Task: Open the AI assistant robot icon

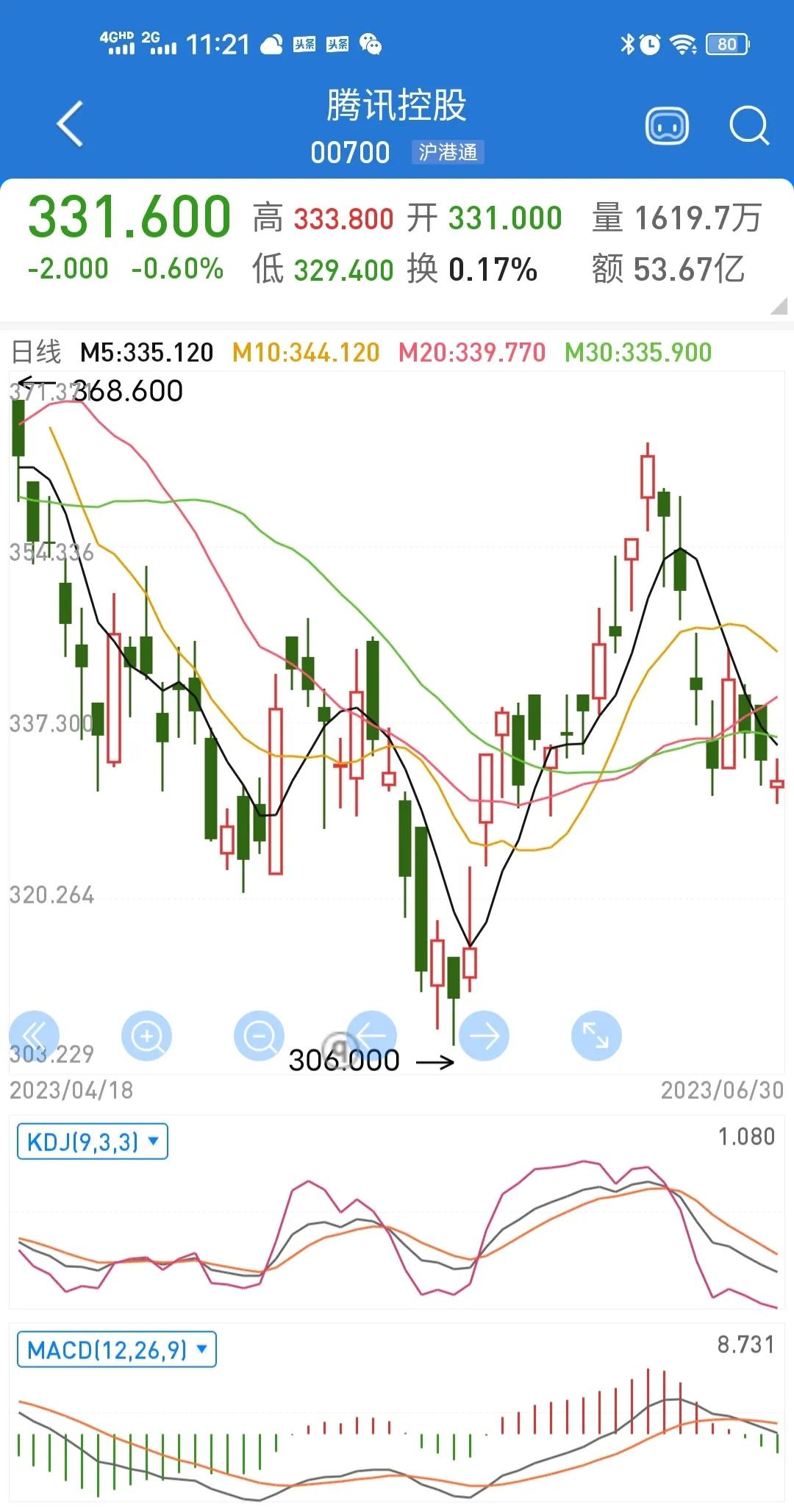Action: [667, 126]
